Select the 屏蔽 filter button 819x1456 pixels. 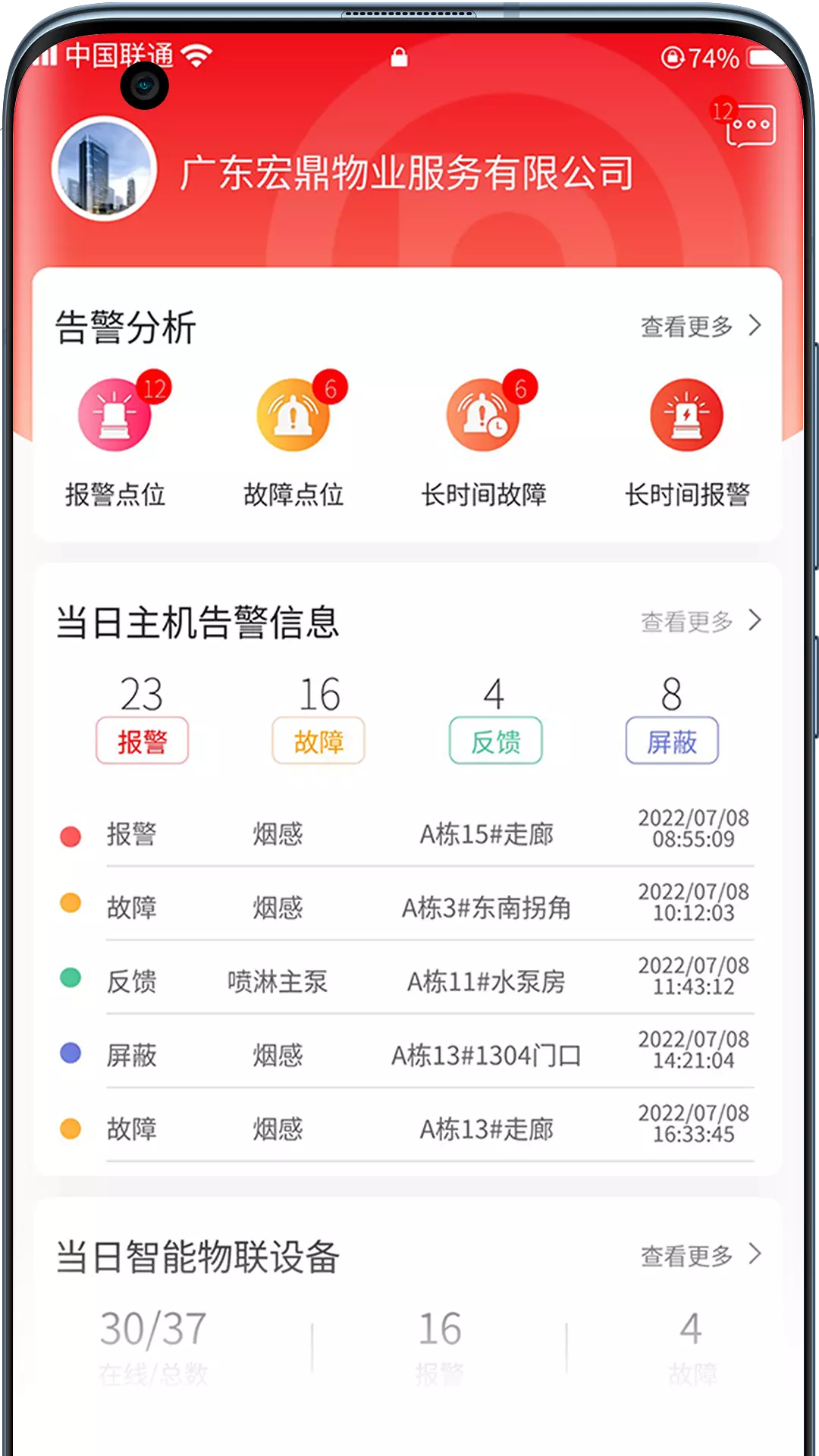(x=672, y=741)
